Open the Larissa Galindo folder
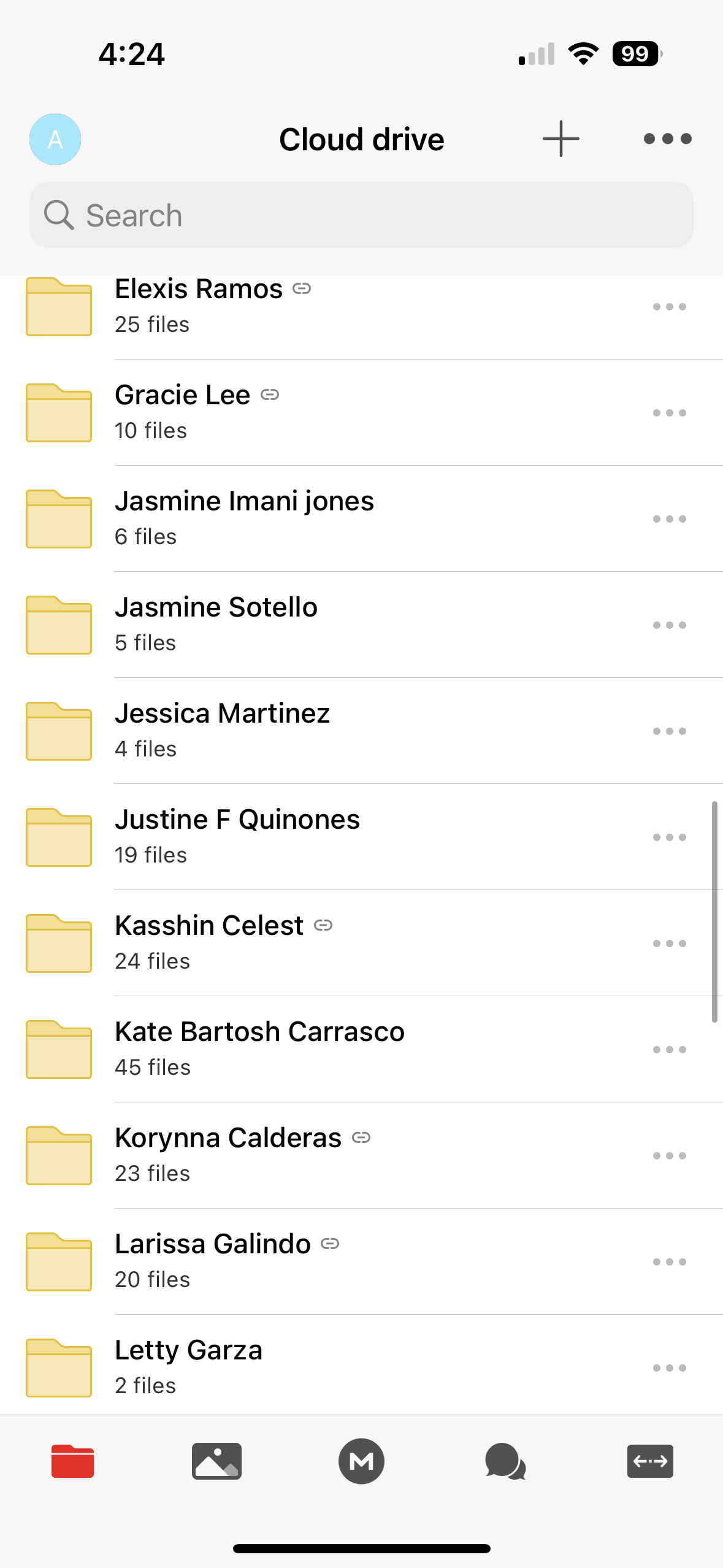This screenshot has height=1568, width=723. [213, 1261]
